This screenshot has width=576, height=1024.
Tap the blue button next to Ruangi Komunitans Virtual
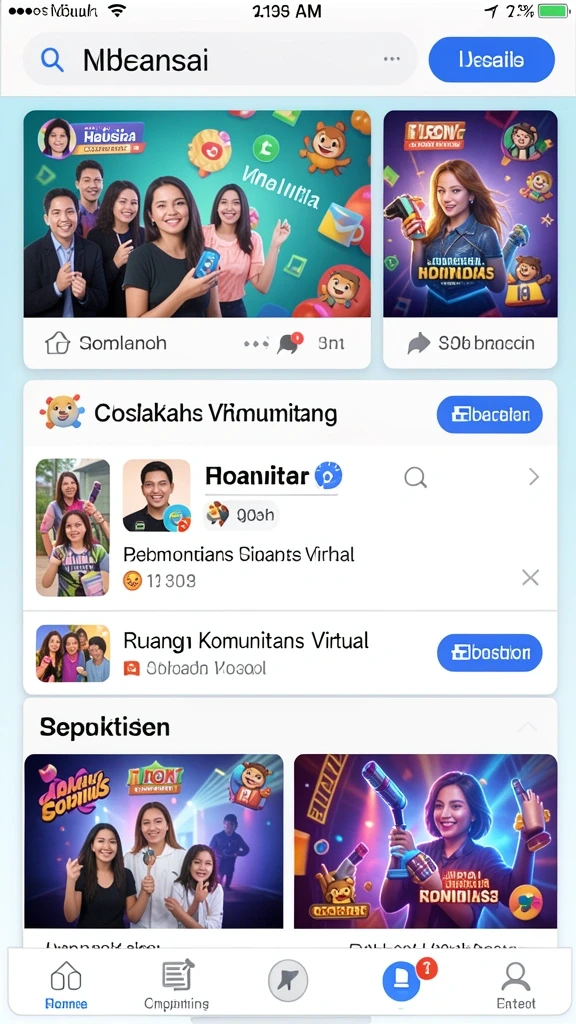(489, 652)
